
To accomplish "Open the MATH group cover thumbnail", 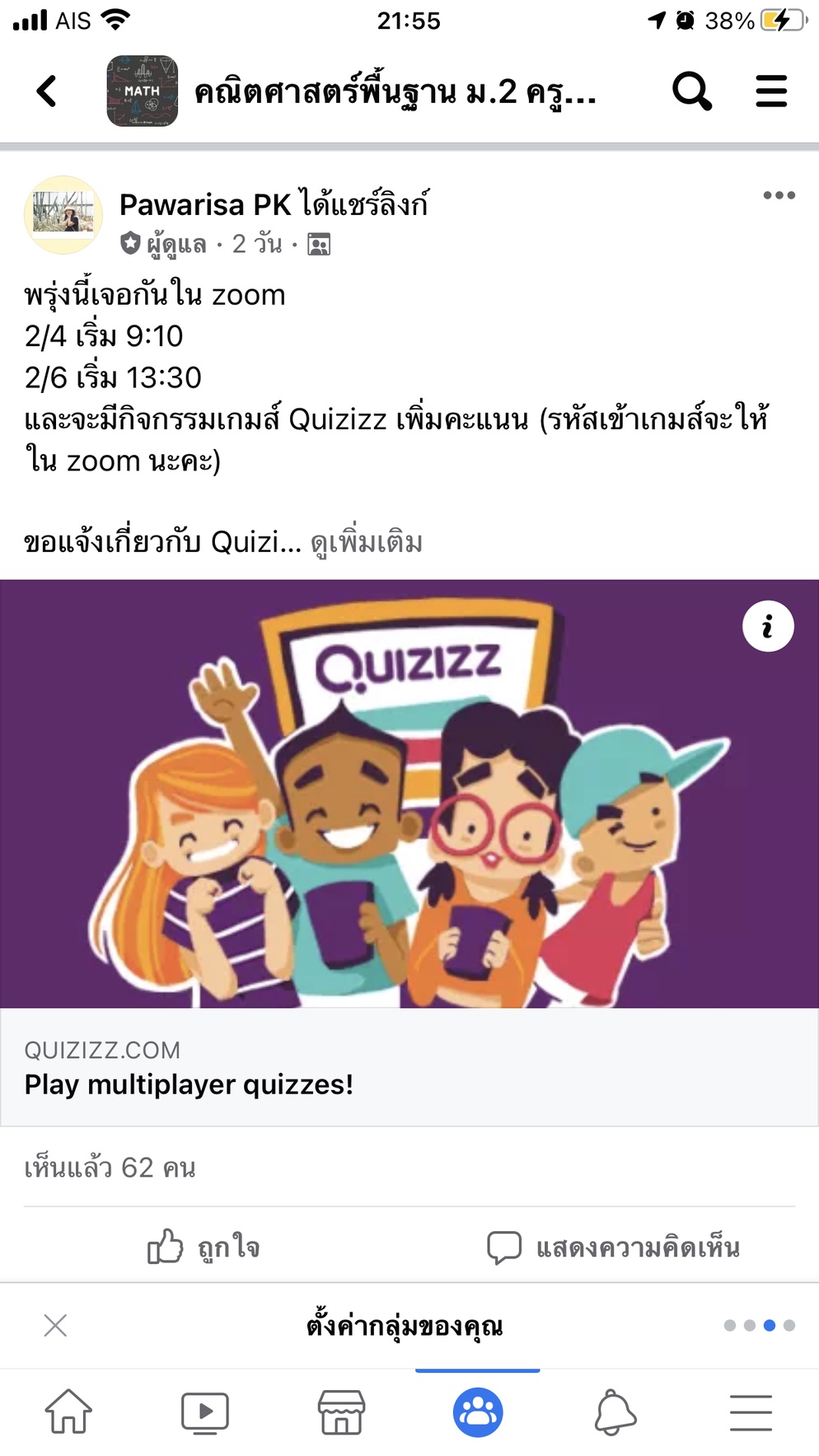I will pos(142,91).
